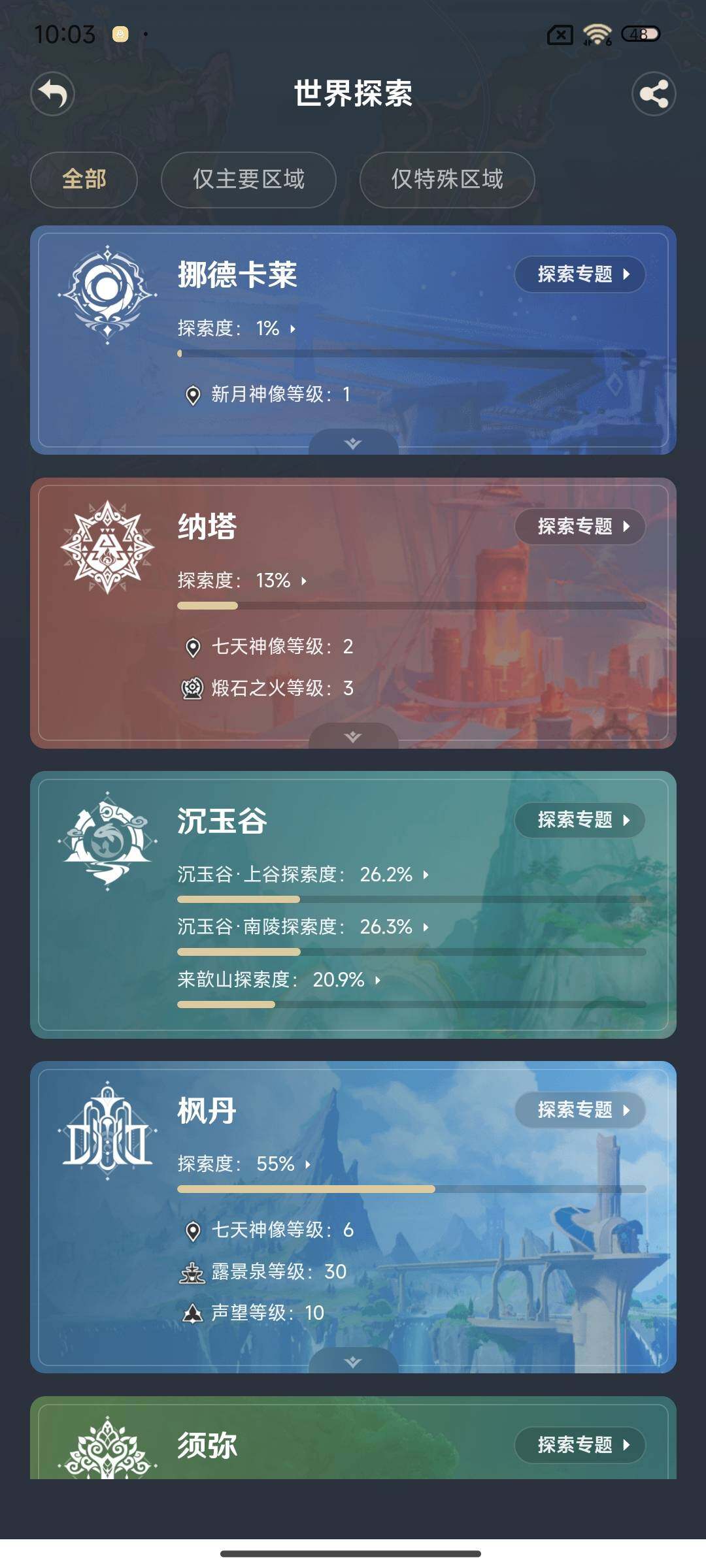706x1568 pixels.
Task: Select the 仅特殊区域 filter
Action: (447, 180)
